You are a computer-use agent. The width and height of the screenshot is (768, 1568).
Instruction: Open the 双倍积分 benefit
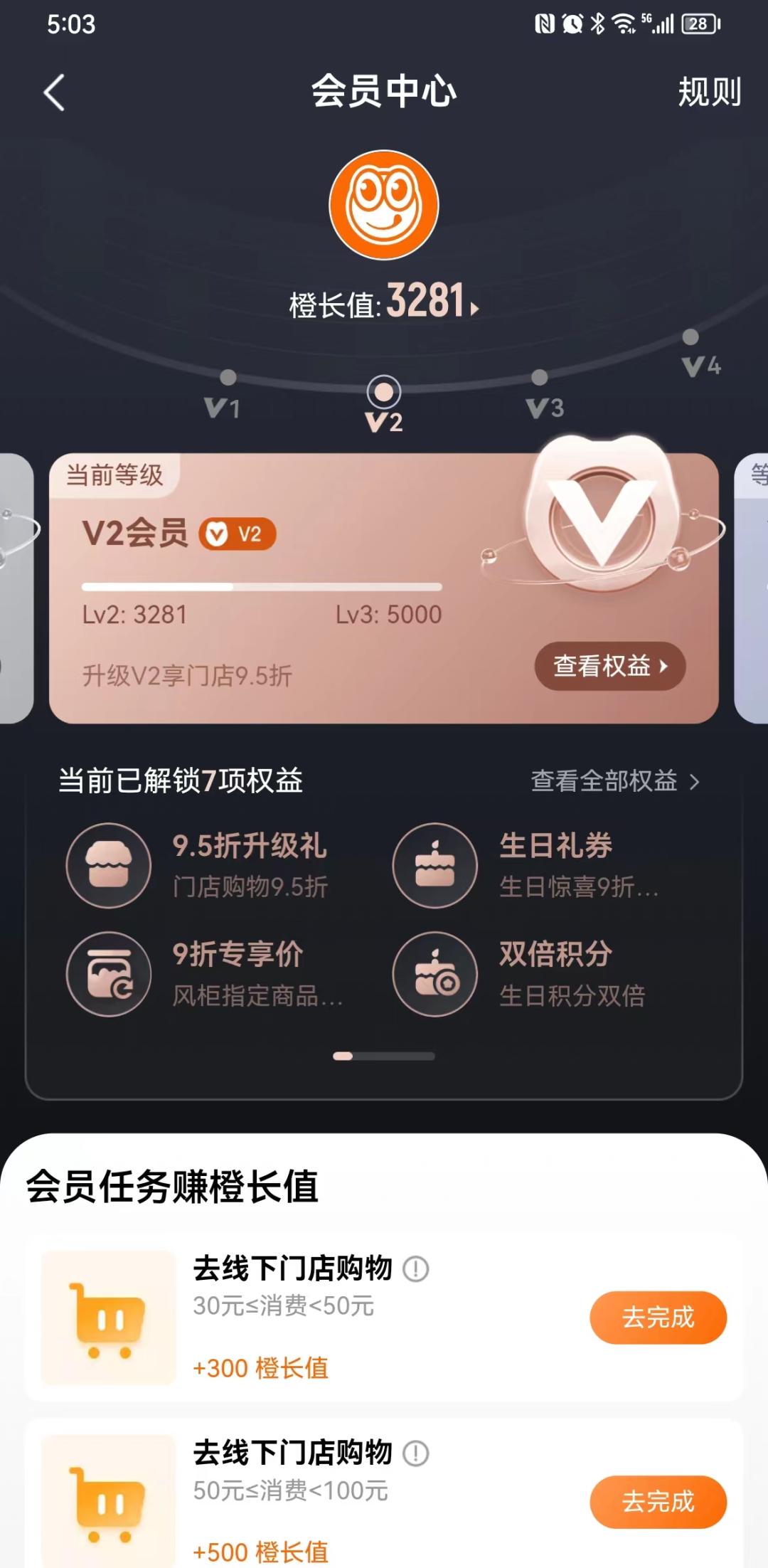(526, 974)
